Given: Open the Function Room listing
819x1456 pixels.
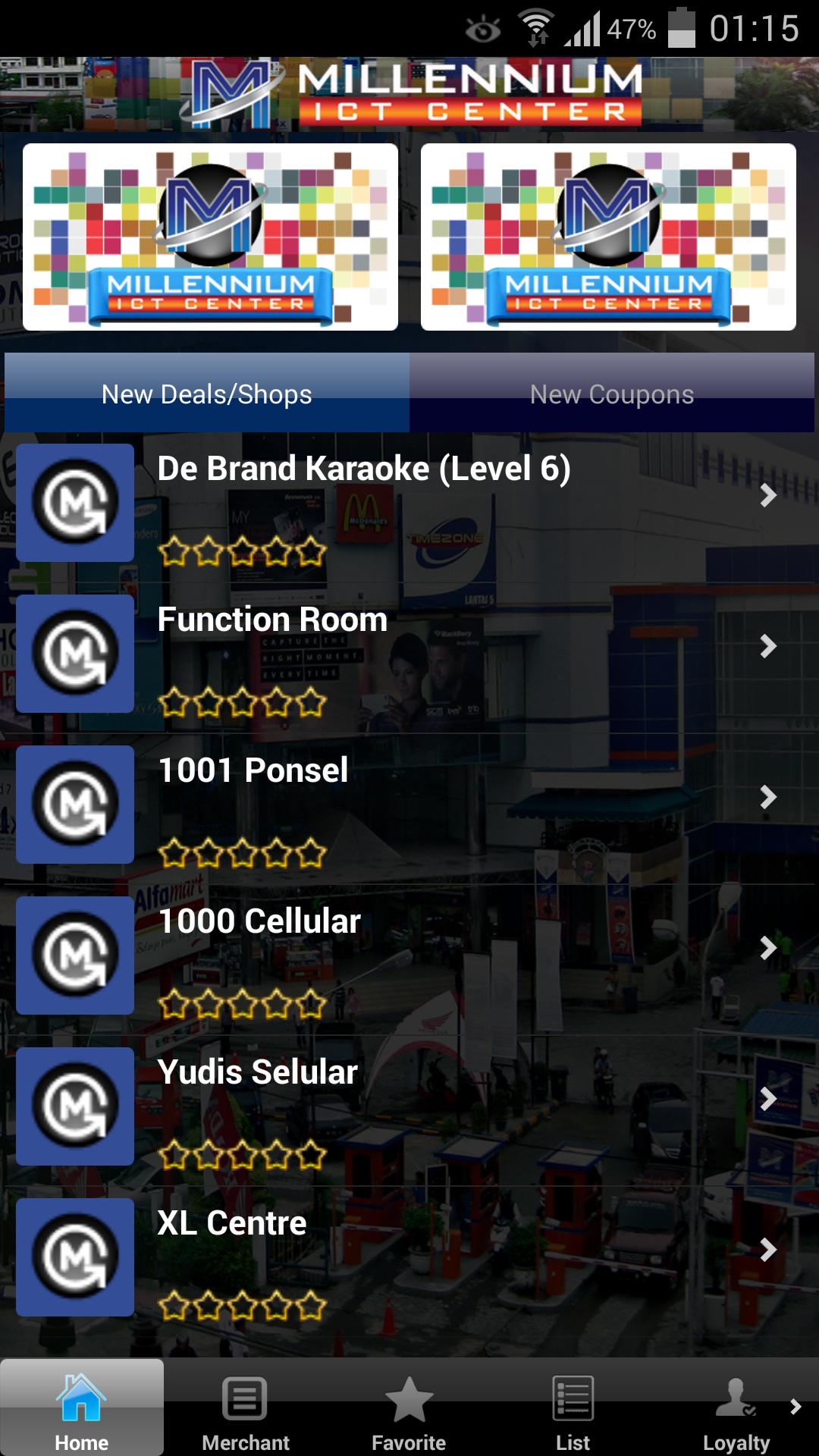Looking at the screenshot, I should point(409,653).
